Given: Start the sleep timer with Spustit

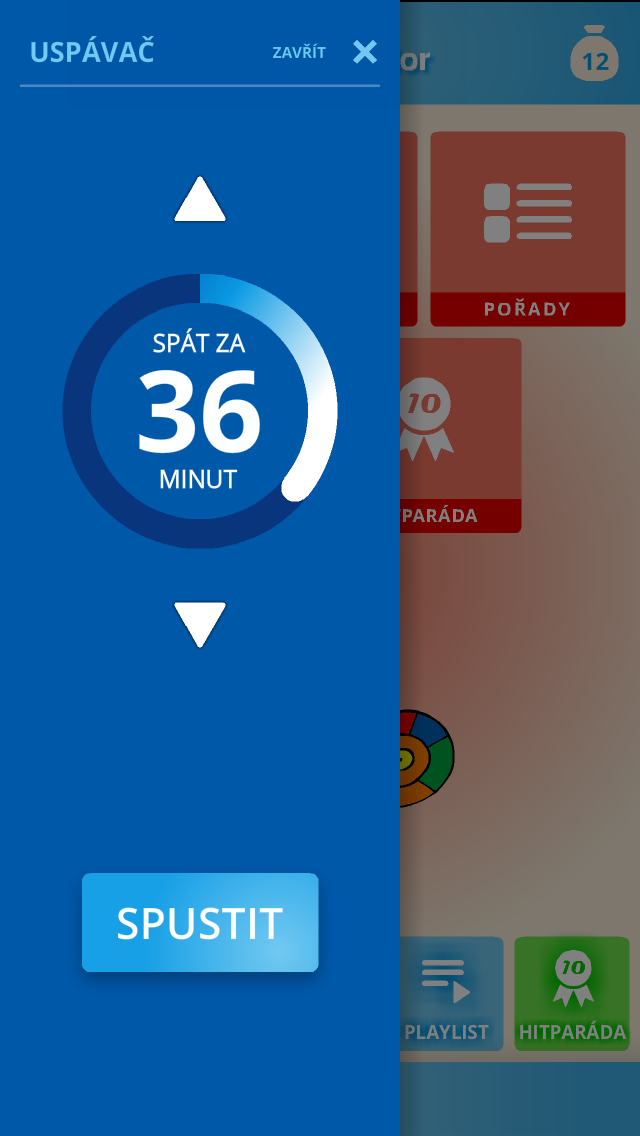Looking at the screenshot, I should (200, 922).
